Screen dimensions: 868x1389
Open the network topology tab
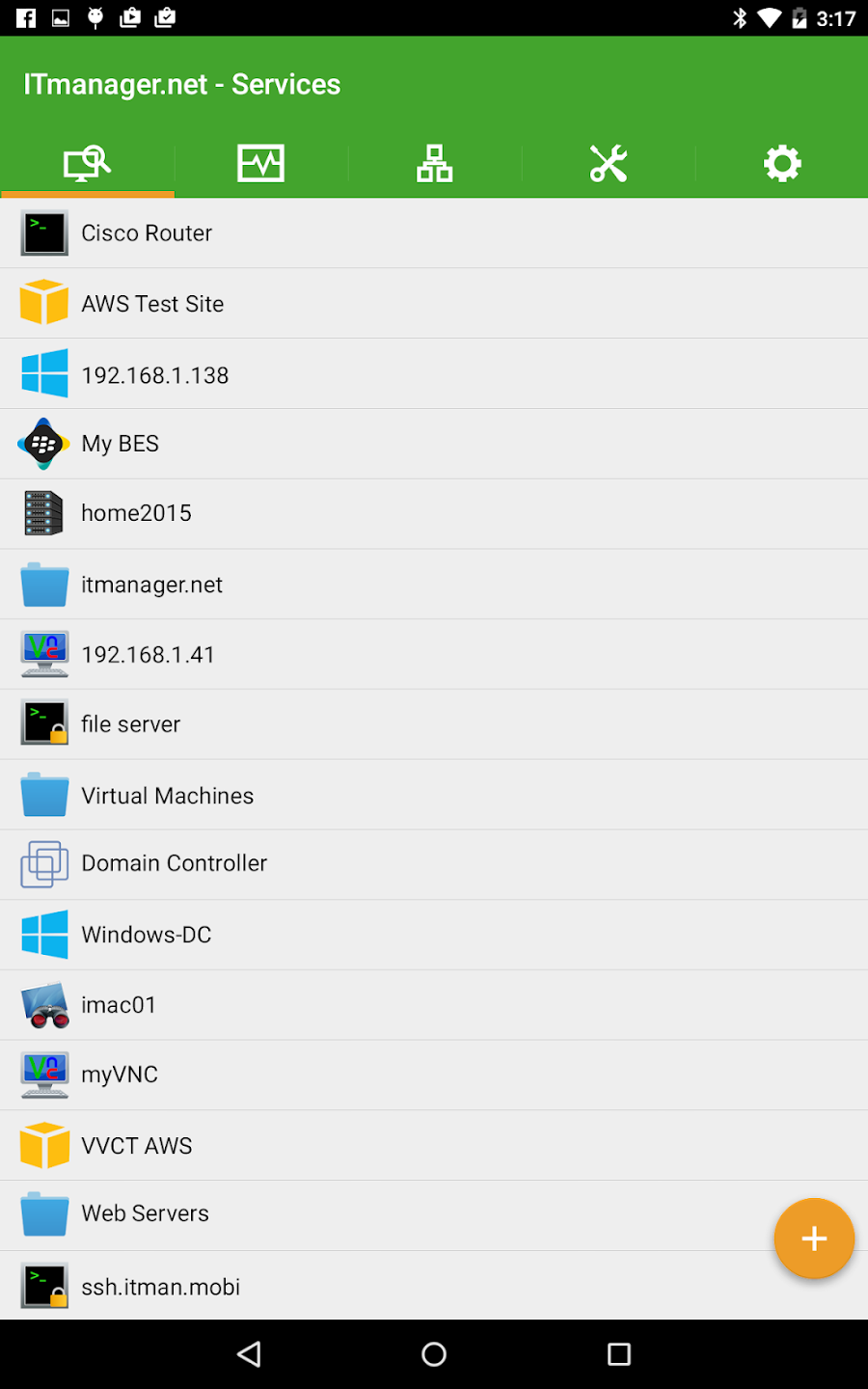point(434,163)
